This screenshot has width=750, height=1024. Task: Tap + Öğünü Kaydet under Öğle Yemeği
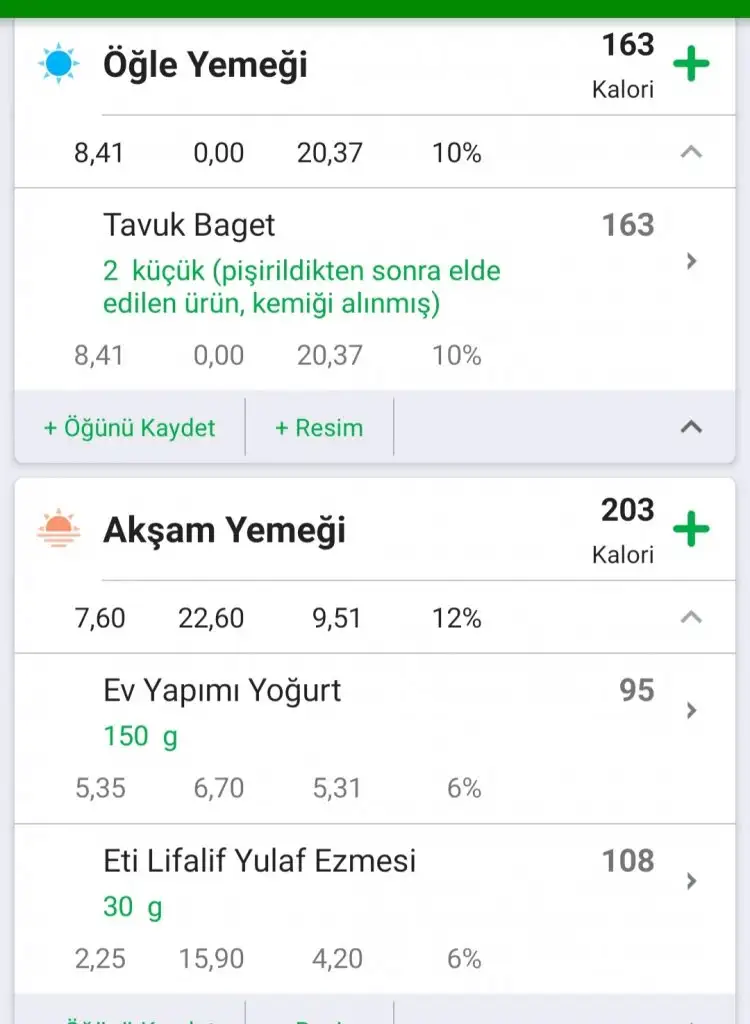tap(130, 428)
